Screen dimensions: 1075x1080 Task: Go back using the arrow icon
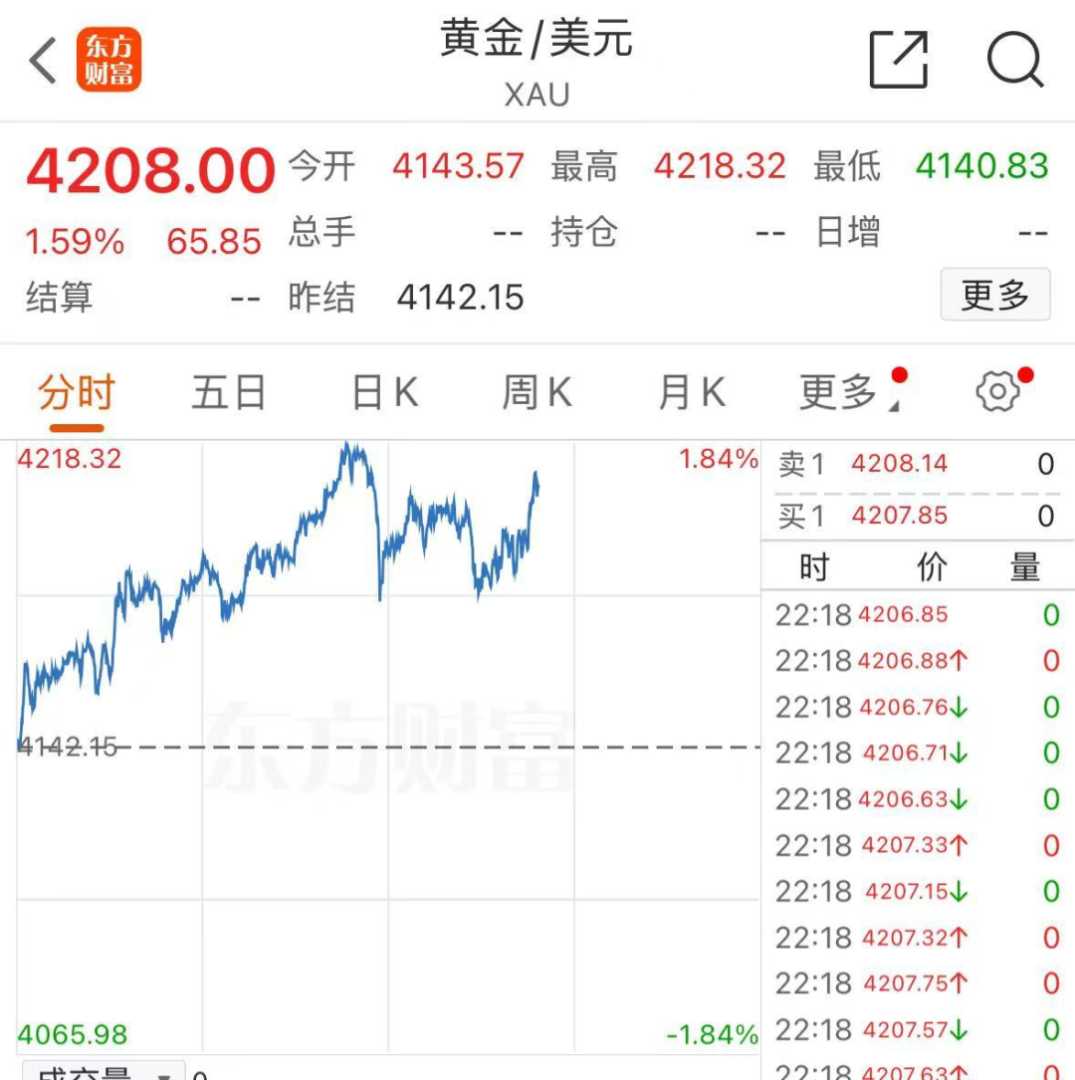(x=42, y=61)
